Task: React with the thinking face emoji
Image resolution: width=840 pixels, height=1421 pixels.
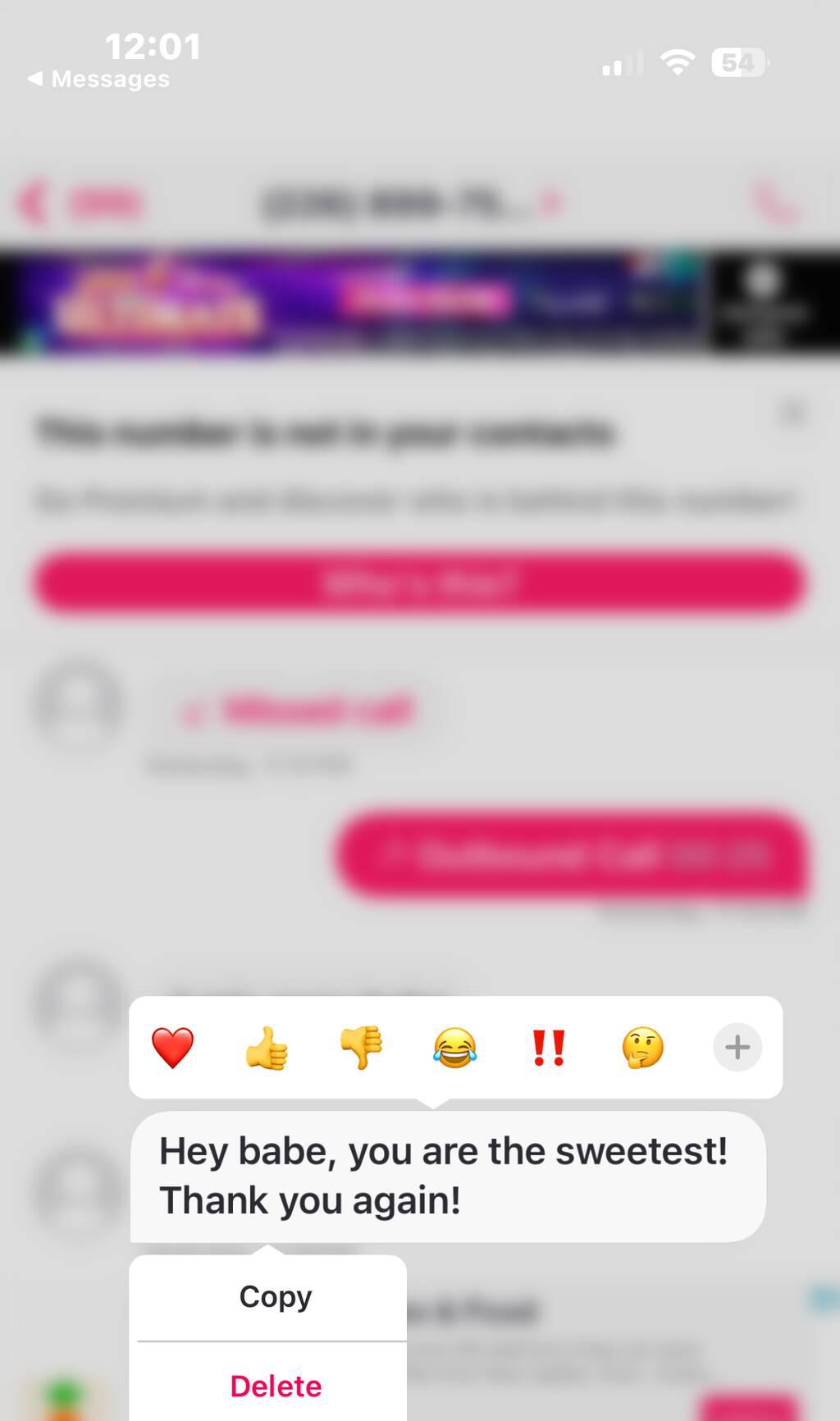Action: click(642, 1048)
